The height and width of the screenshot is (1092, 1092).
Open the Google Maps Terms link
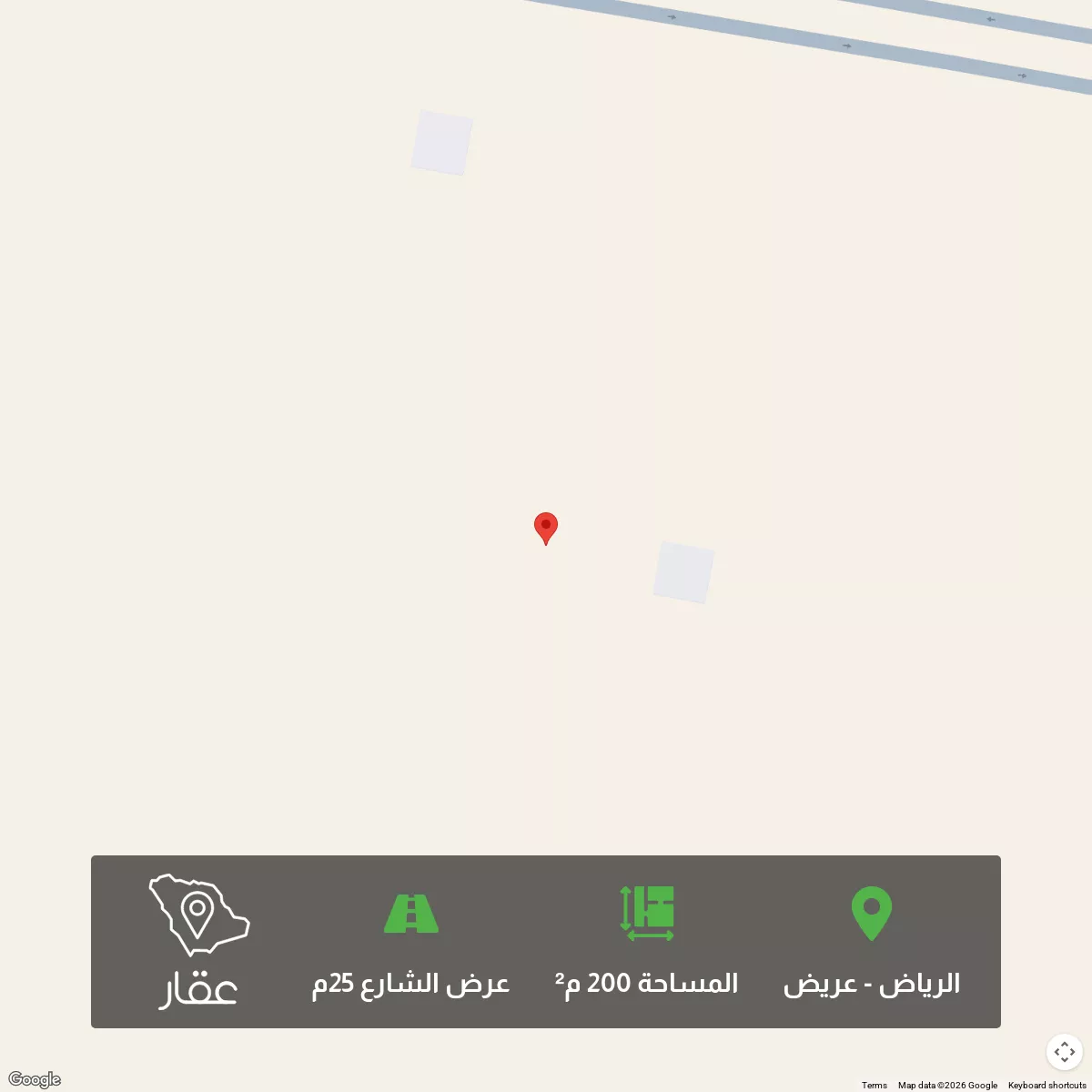point(874,1085)
